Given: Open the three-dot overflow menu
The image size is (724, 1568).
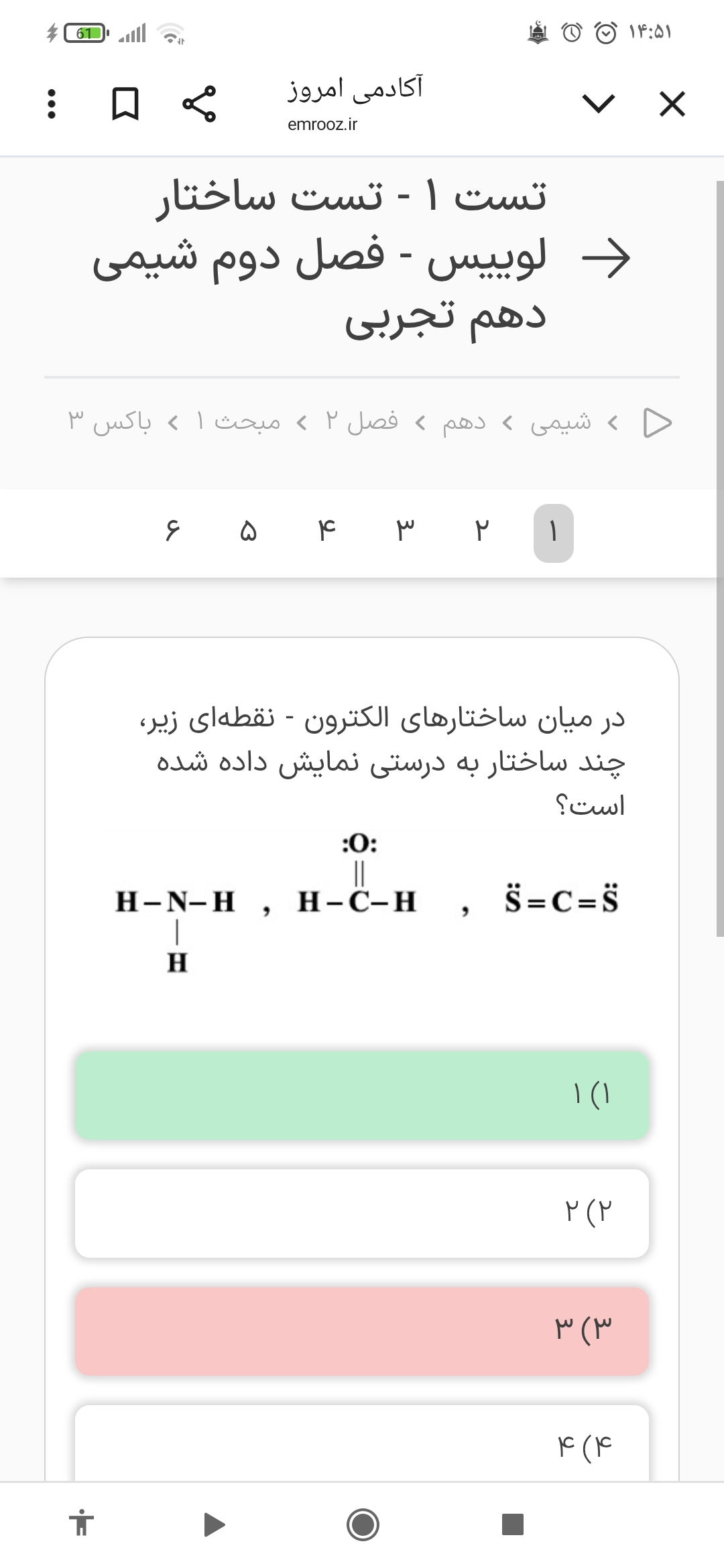Looking at the screenshot, I should click(x=51, y=105).
